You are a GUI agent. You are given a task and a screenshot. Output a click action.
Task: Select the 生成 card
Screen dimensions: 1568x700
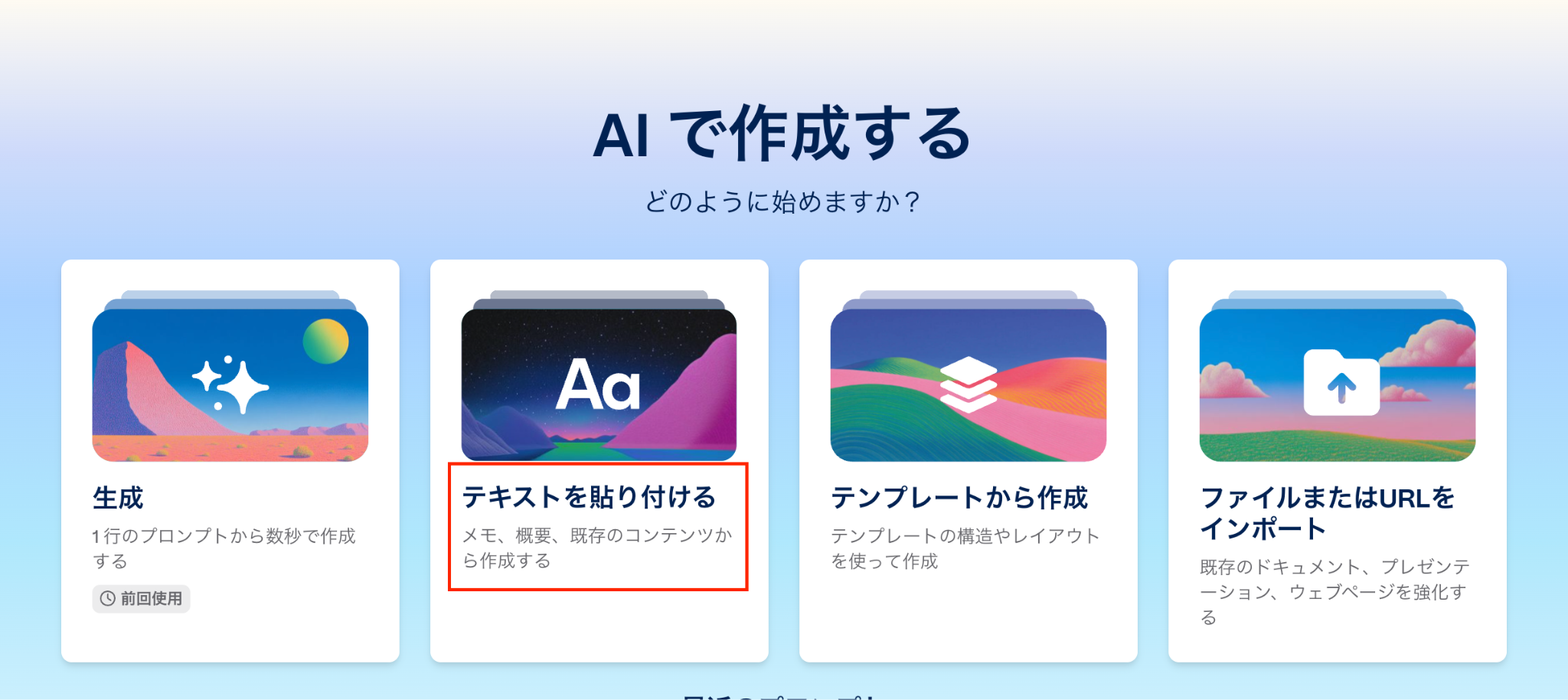[x=230, y=460]
